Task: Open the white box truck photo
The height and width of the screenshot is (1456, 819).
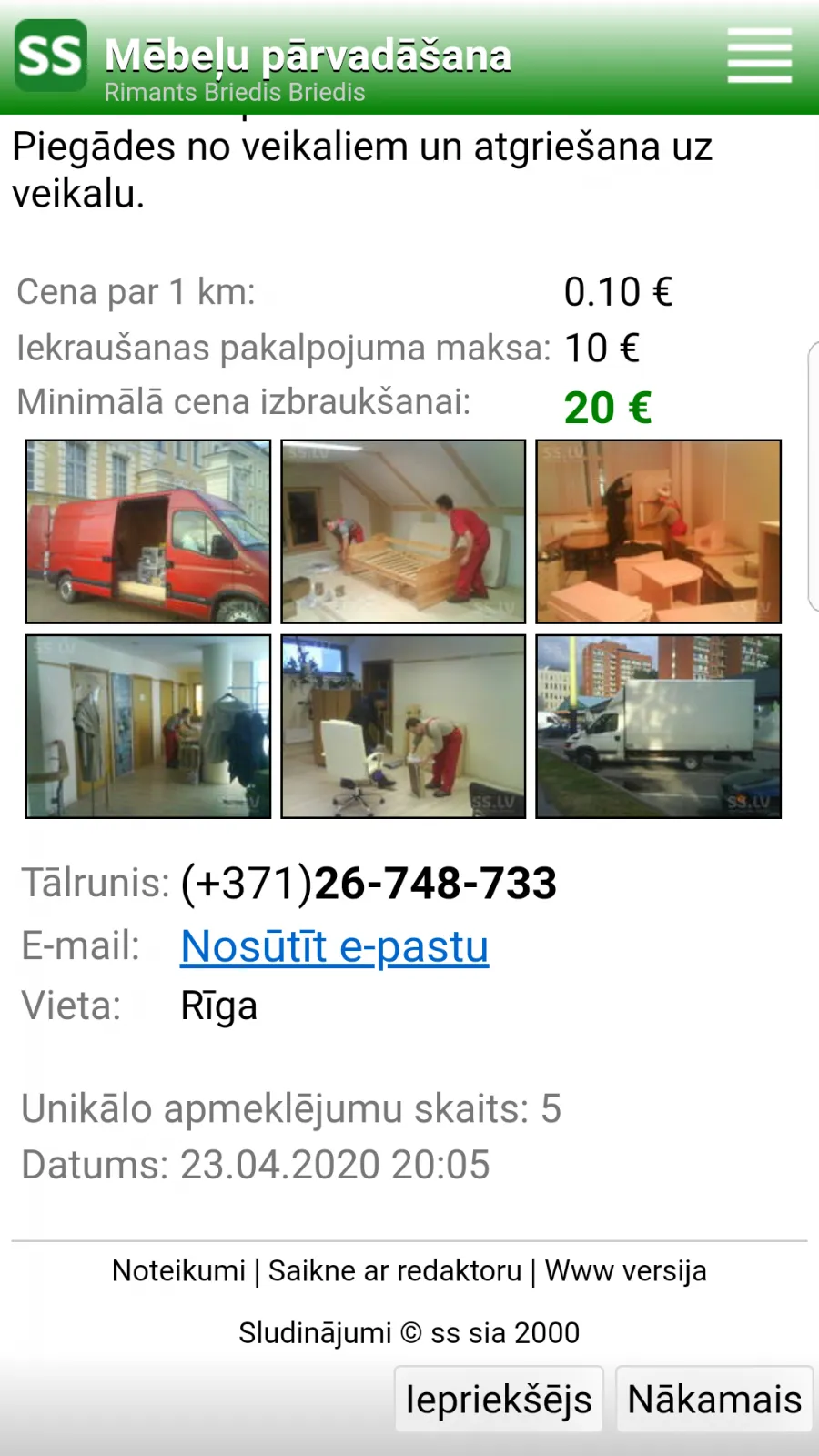Action: click(659, 726)
